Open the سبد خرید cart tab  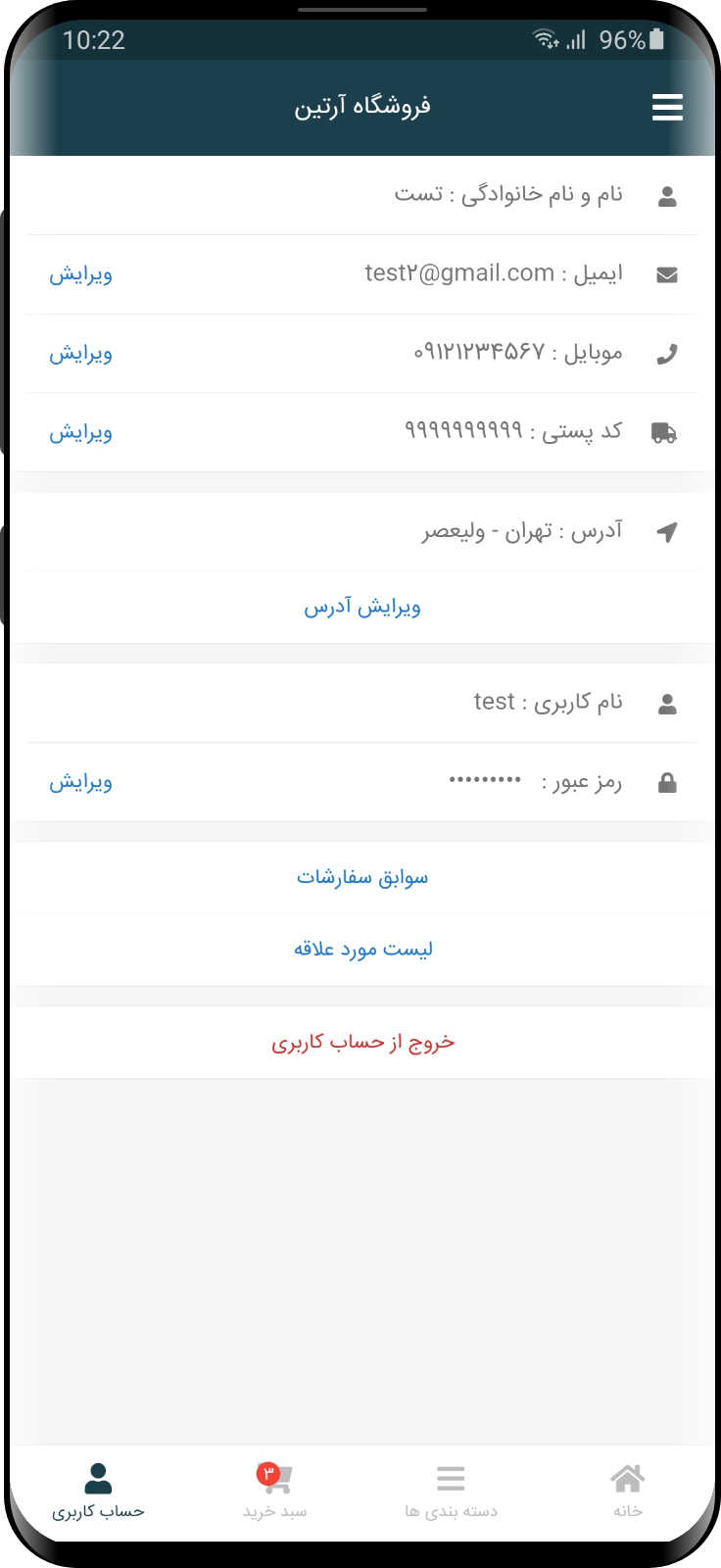tap(274, 1491)
